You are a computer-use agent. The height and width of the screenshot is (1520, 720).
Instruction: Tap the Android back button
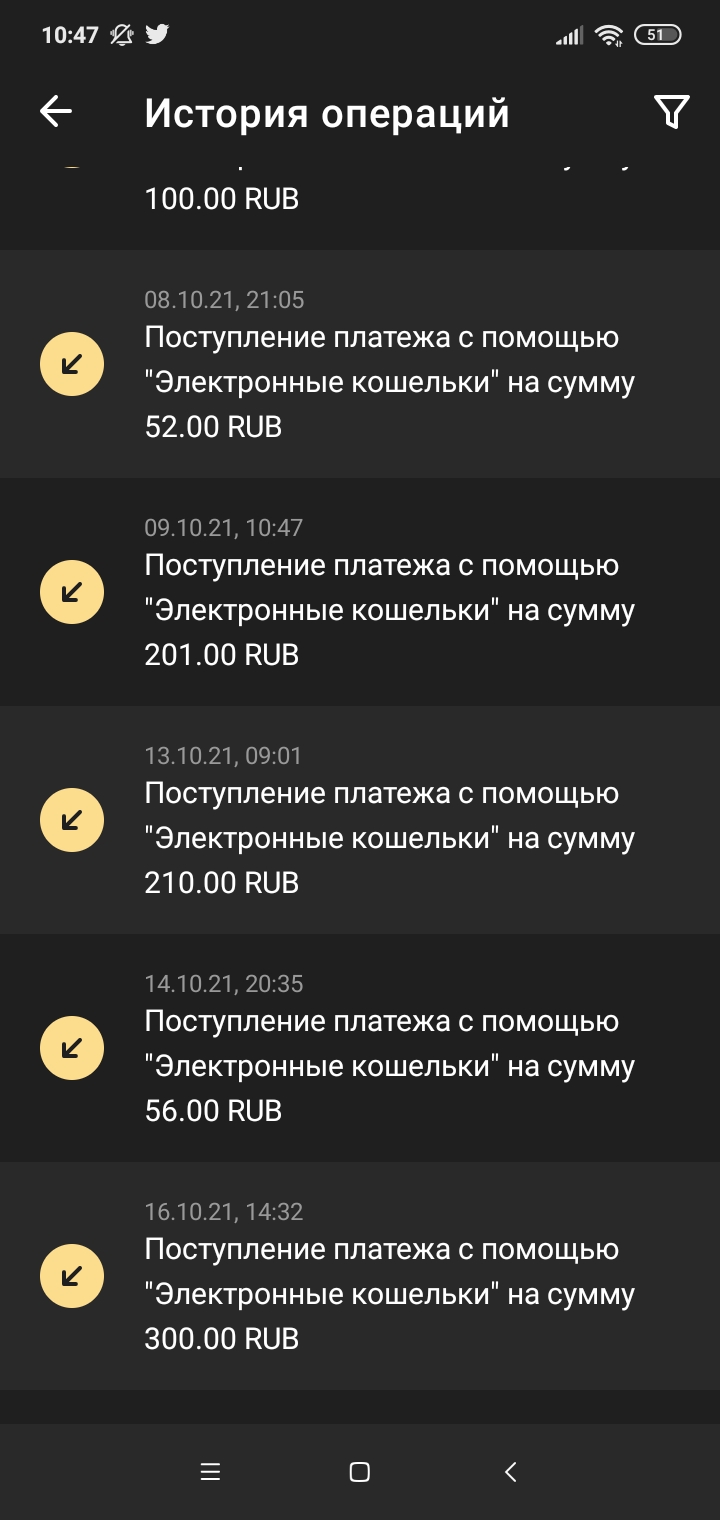click(510, 1472)
